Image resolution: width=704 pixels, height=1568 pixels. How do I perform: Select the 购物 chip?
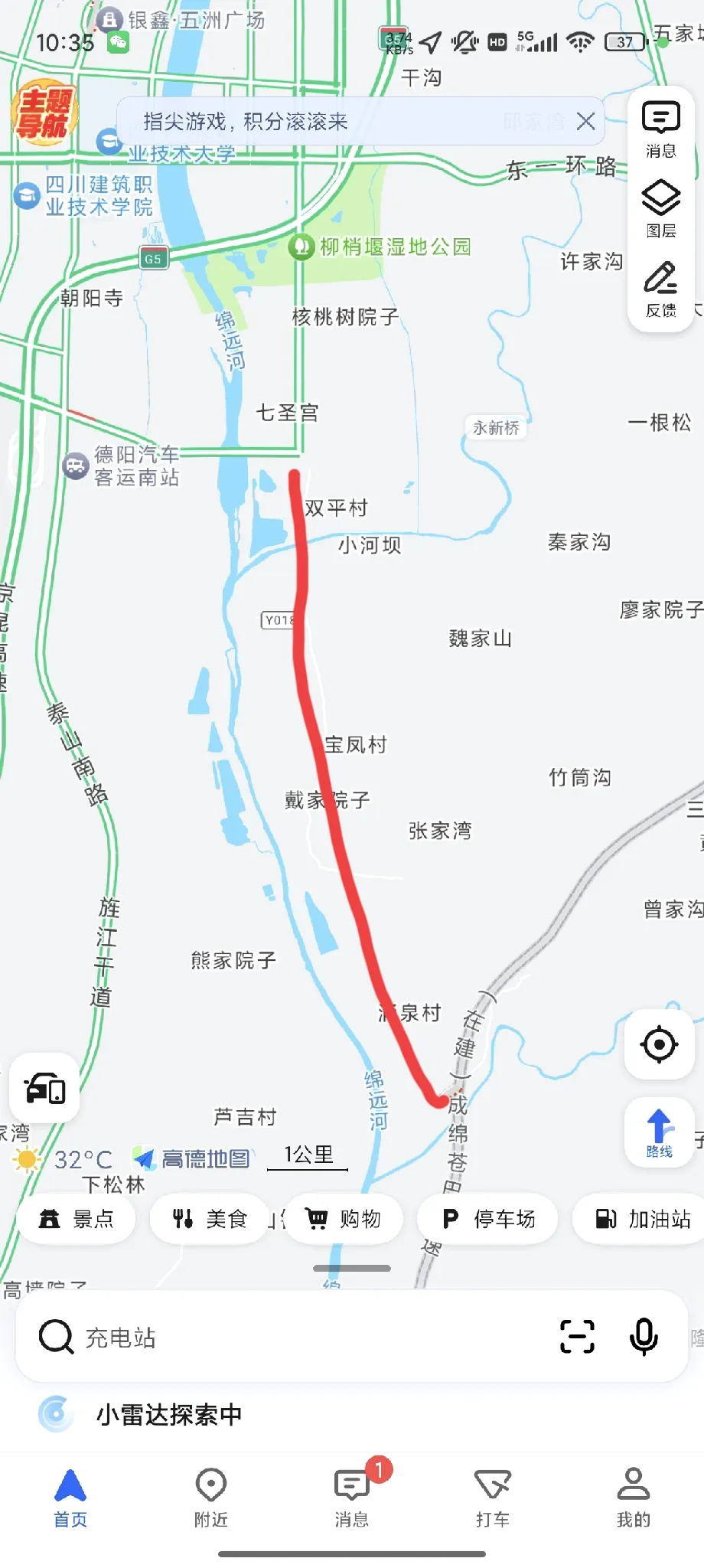point(344,1219)
